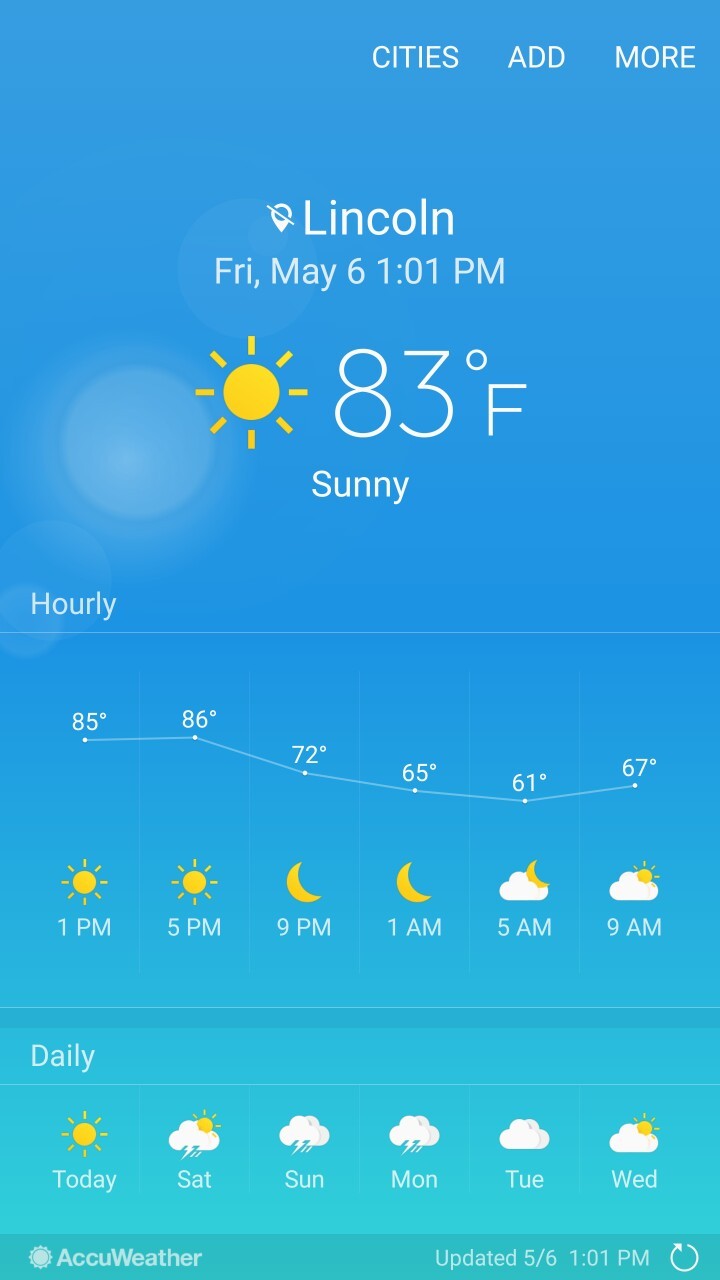Screen dimensions: 720x1280
Task: Open Saturday's daily forecast
Action: 194,1150
